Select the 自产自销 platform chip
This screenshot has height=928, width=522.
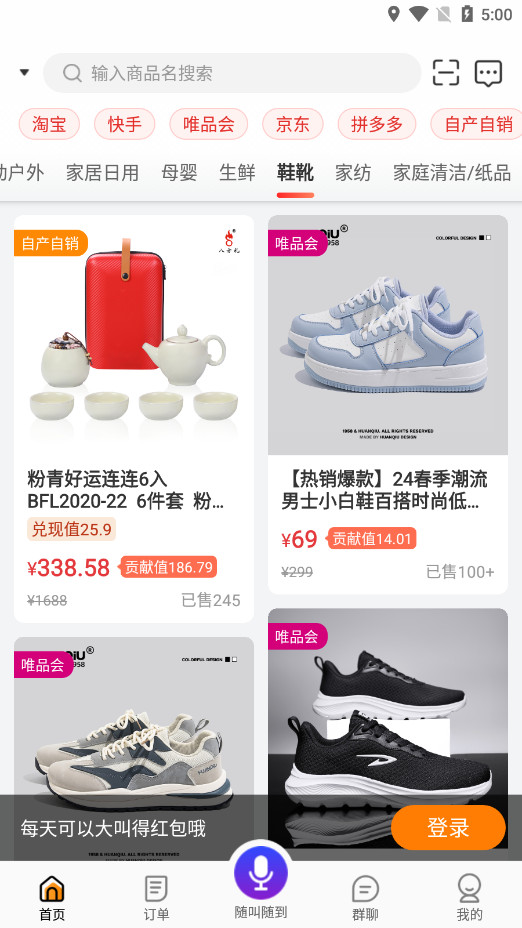tap(477, 124)
